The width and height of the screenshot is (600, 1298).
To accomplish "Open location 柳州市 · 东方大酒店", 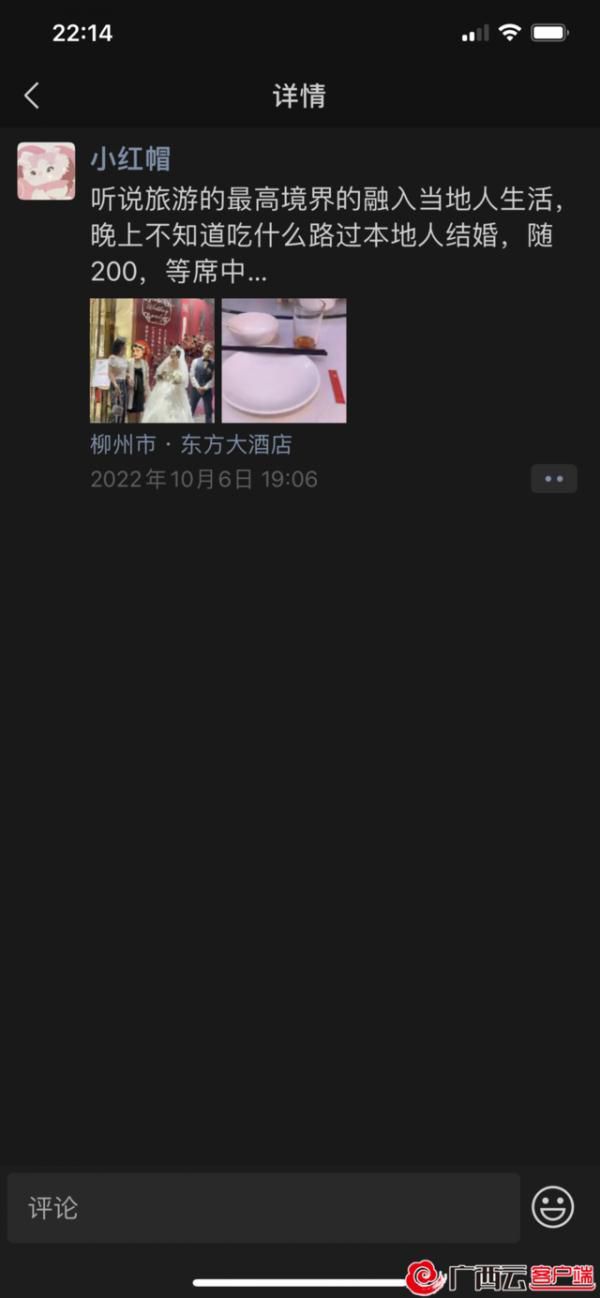I will pyautogui.click(x=191, y=445).
